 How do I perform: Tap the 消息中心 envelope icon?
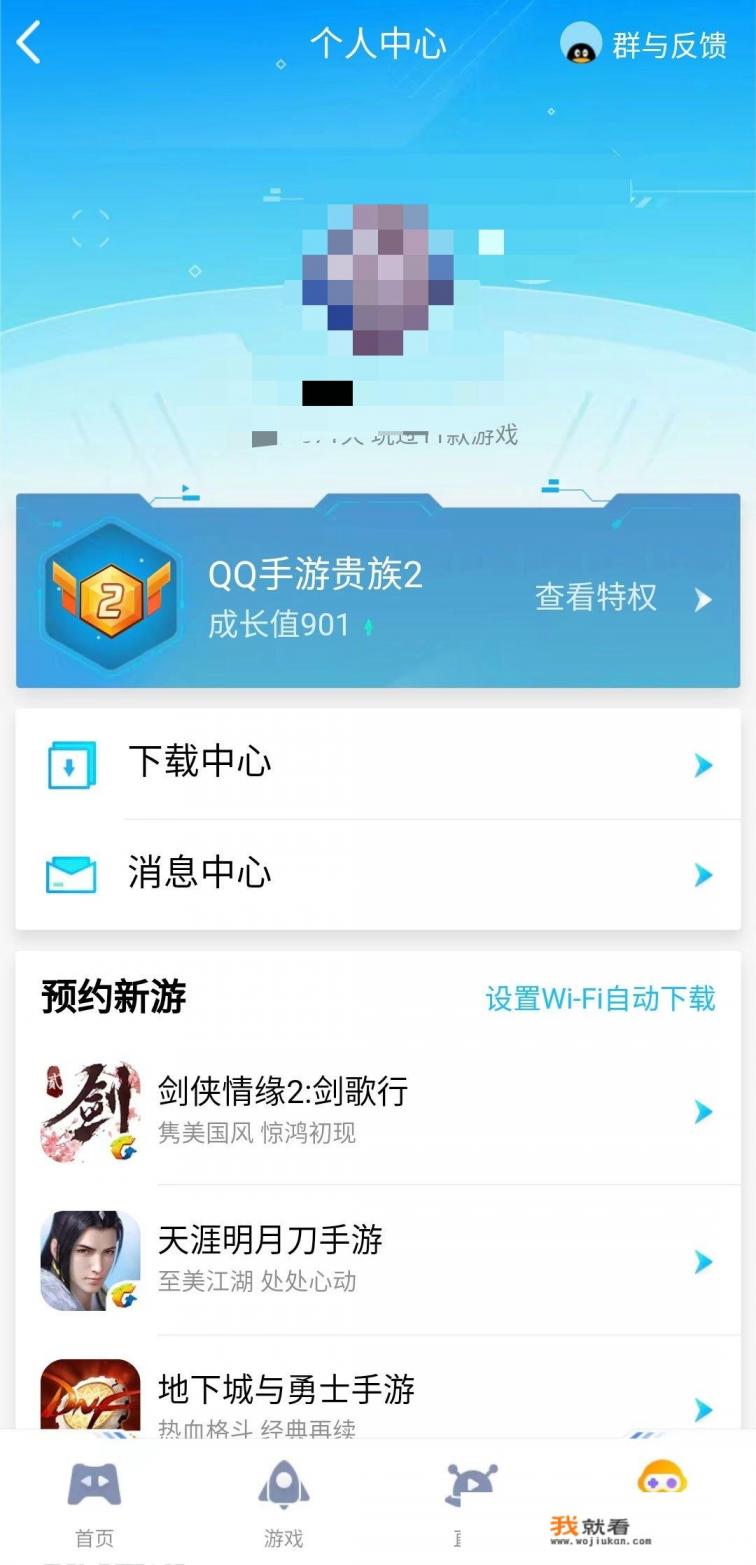pyautogui.click(x=70, y=874)
